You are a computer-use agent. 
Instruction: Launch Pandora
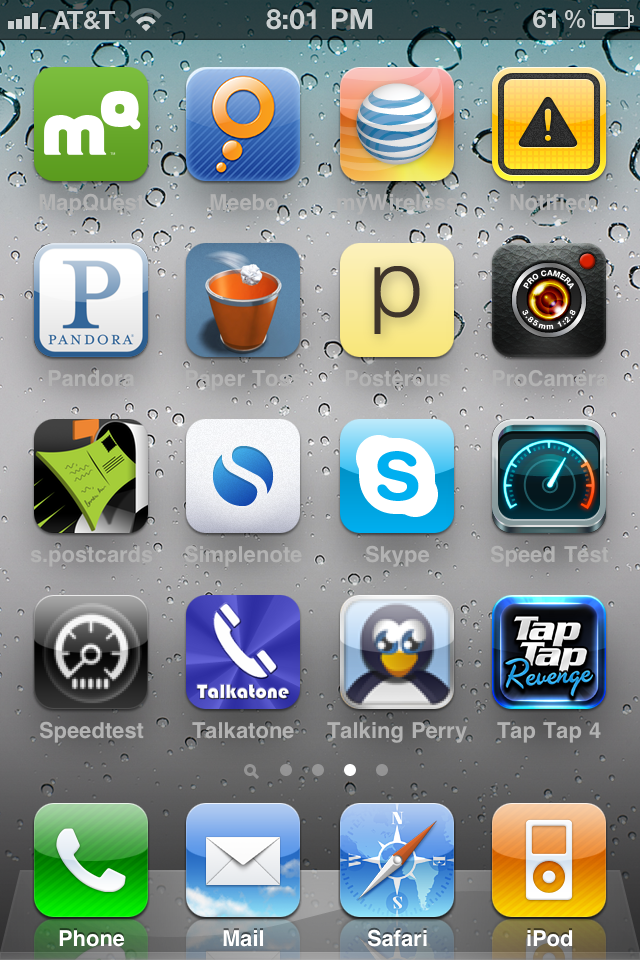click(x=91, y=300)
